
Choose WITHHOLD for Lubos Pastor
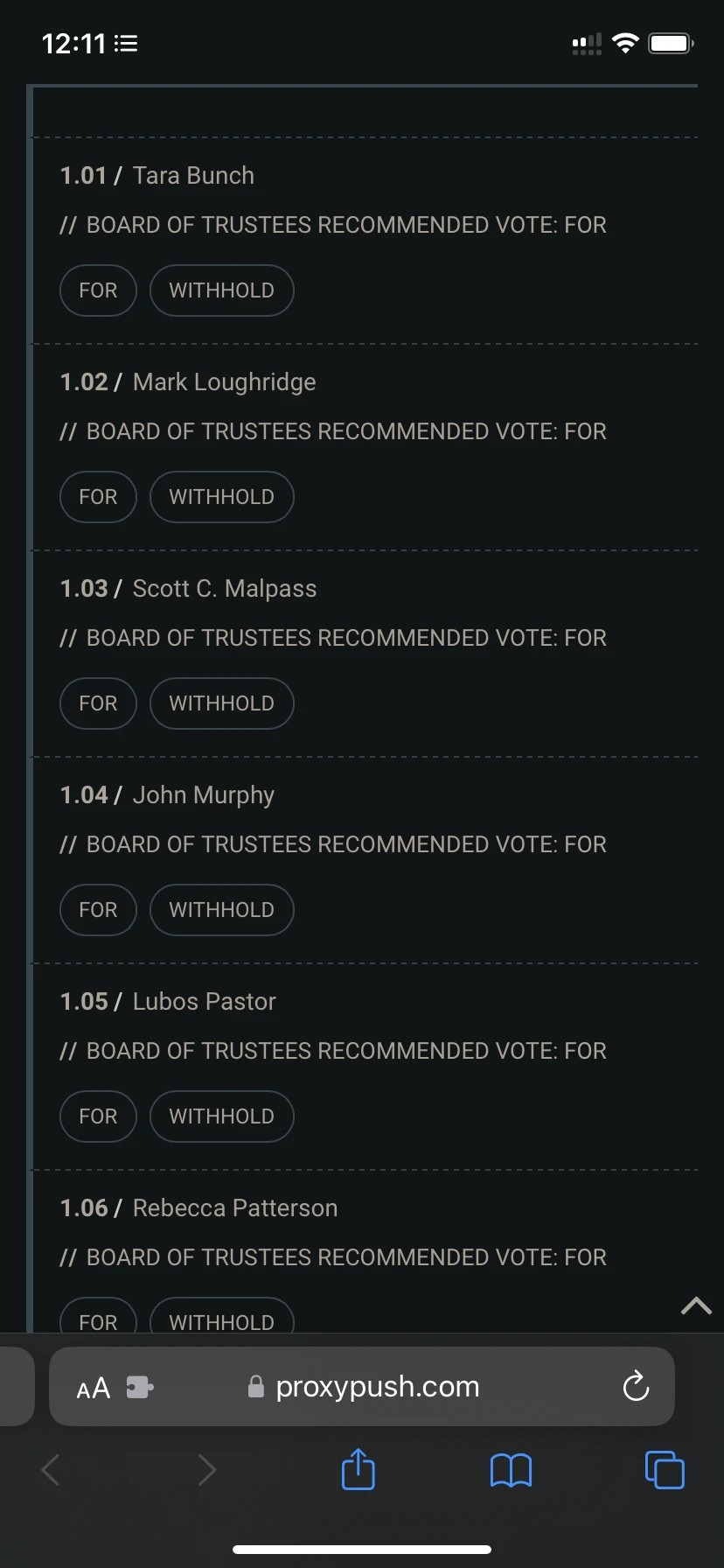tap(221, 1116)
